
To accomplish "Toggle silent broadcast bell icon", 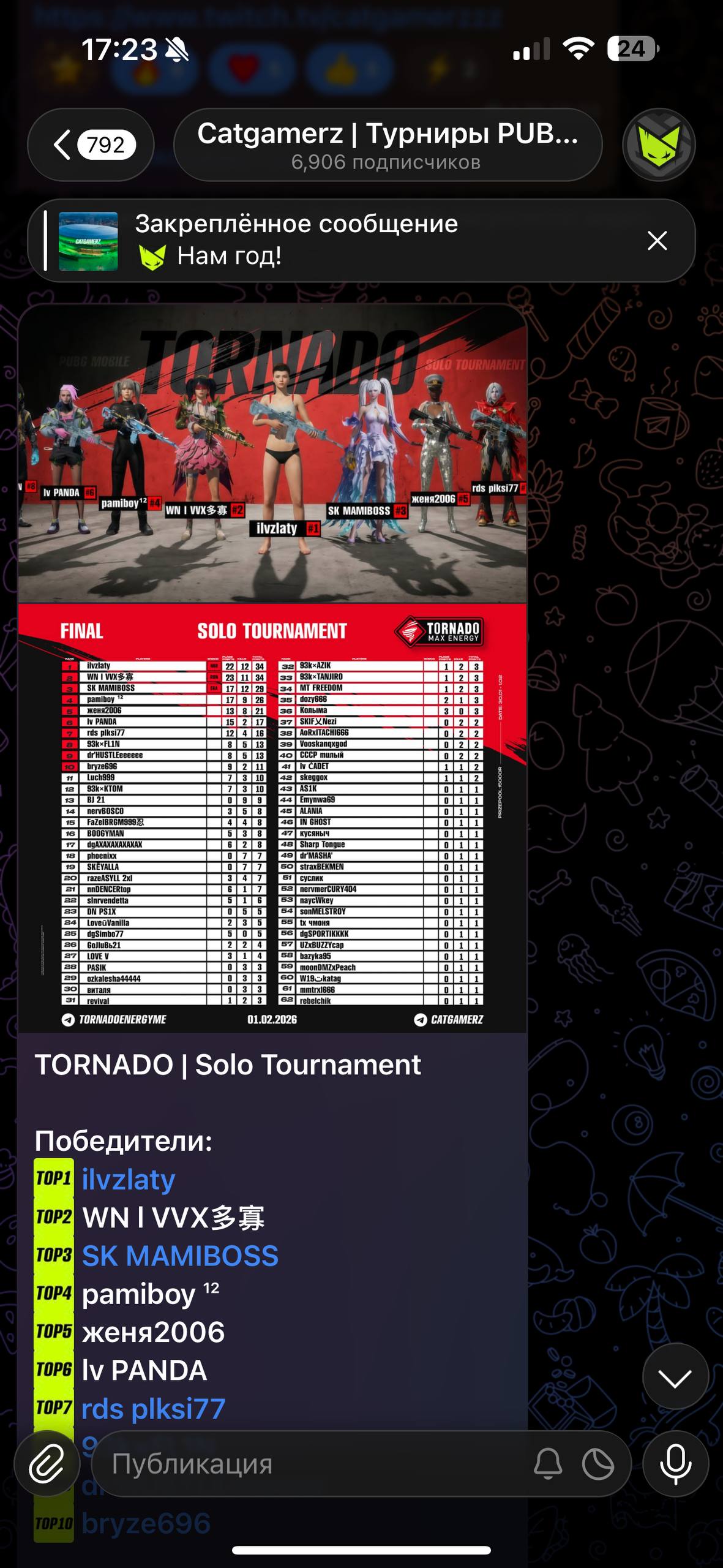I will point(548,1464).
